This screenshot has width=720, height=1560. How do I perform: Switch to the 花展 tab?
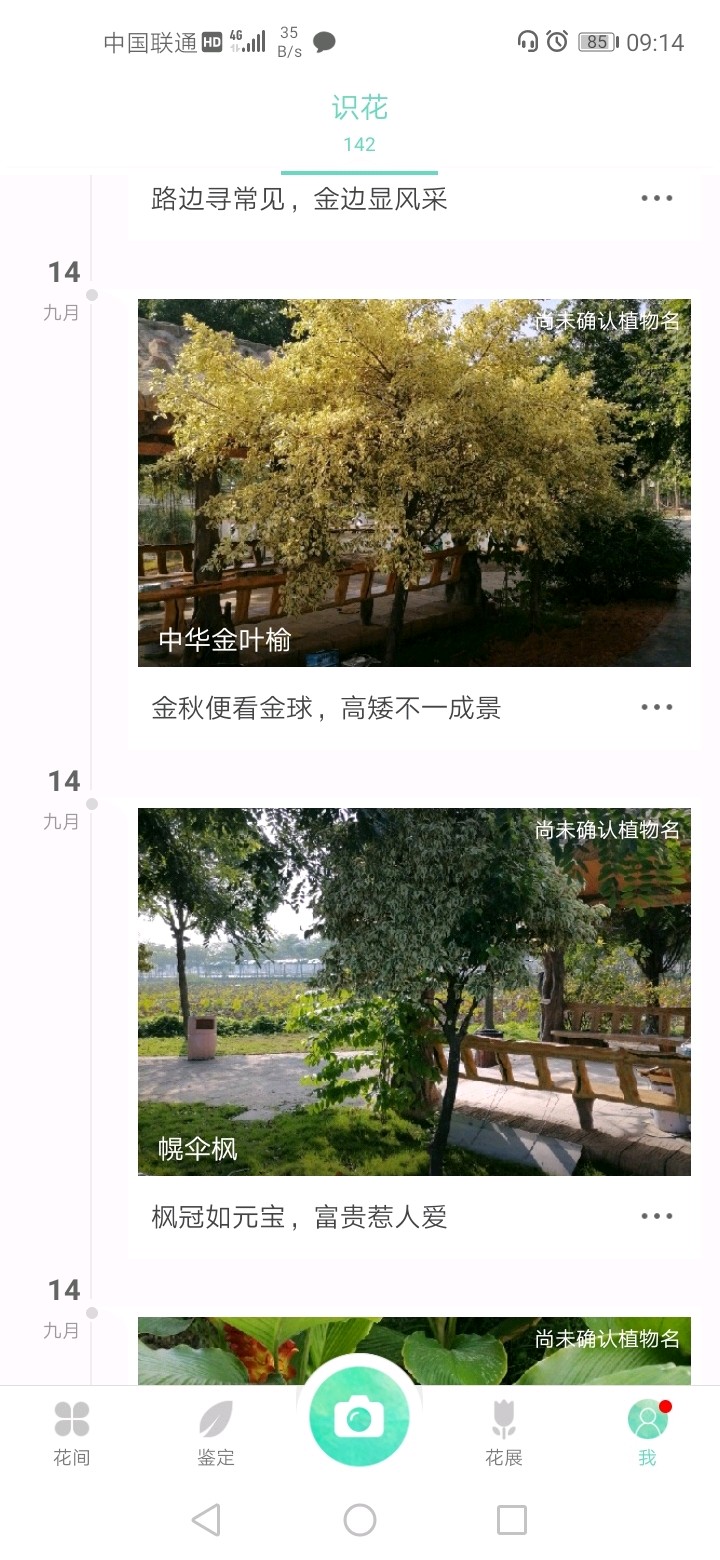(504, 1432)
